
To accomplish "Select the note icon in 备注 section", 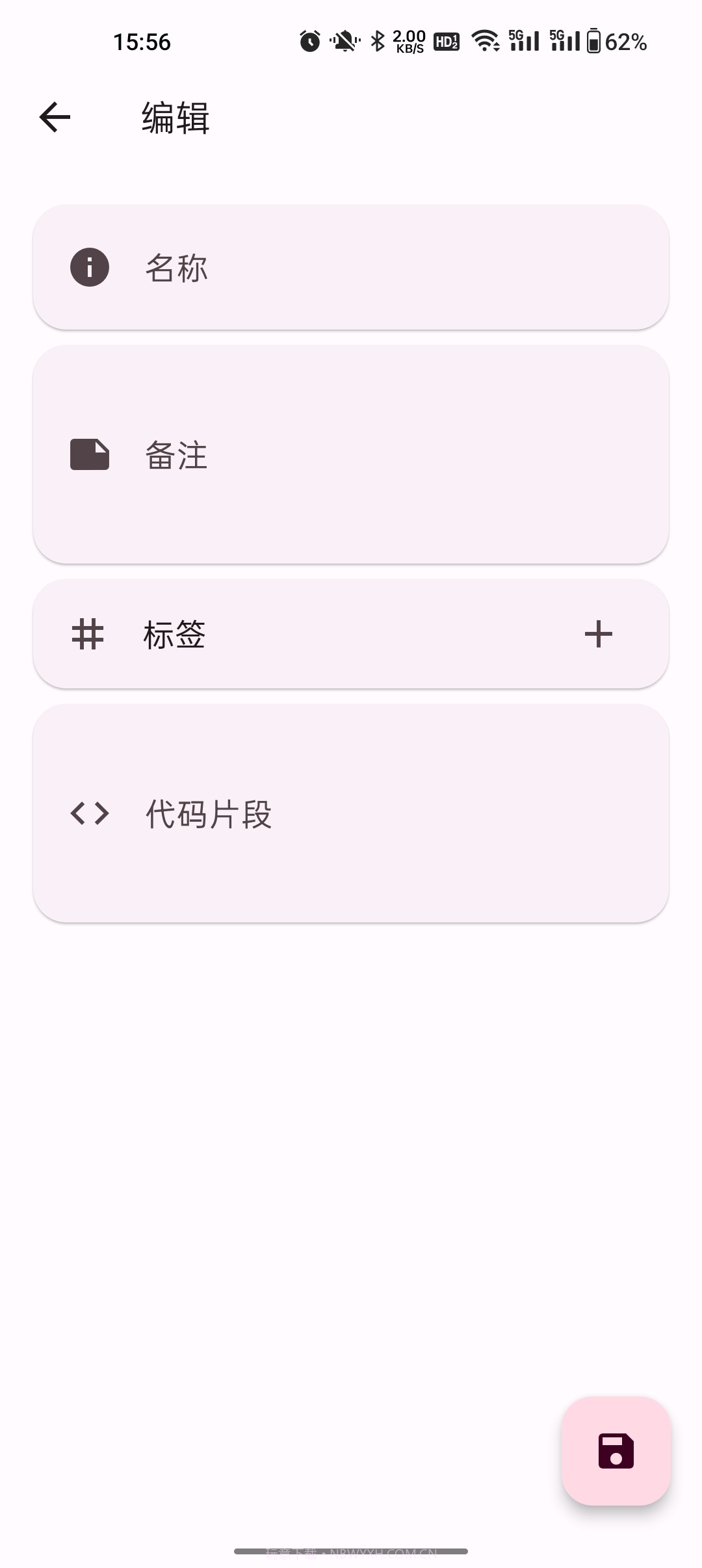I will [x=88, y=455].
